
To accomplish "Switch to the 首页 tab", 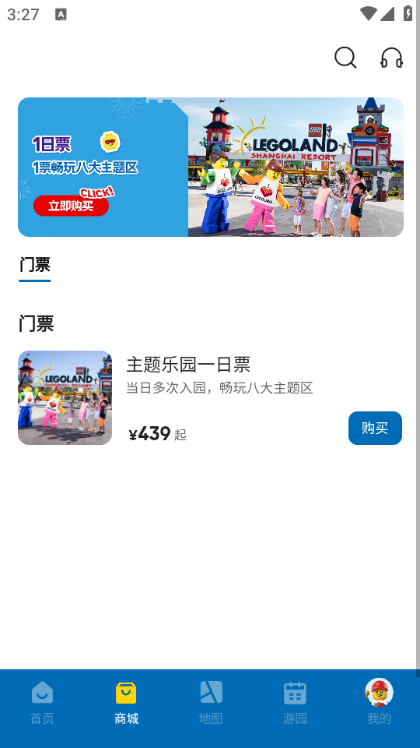I will click(x=42, y=703).
